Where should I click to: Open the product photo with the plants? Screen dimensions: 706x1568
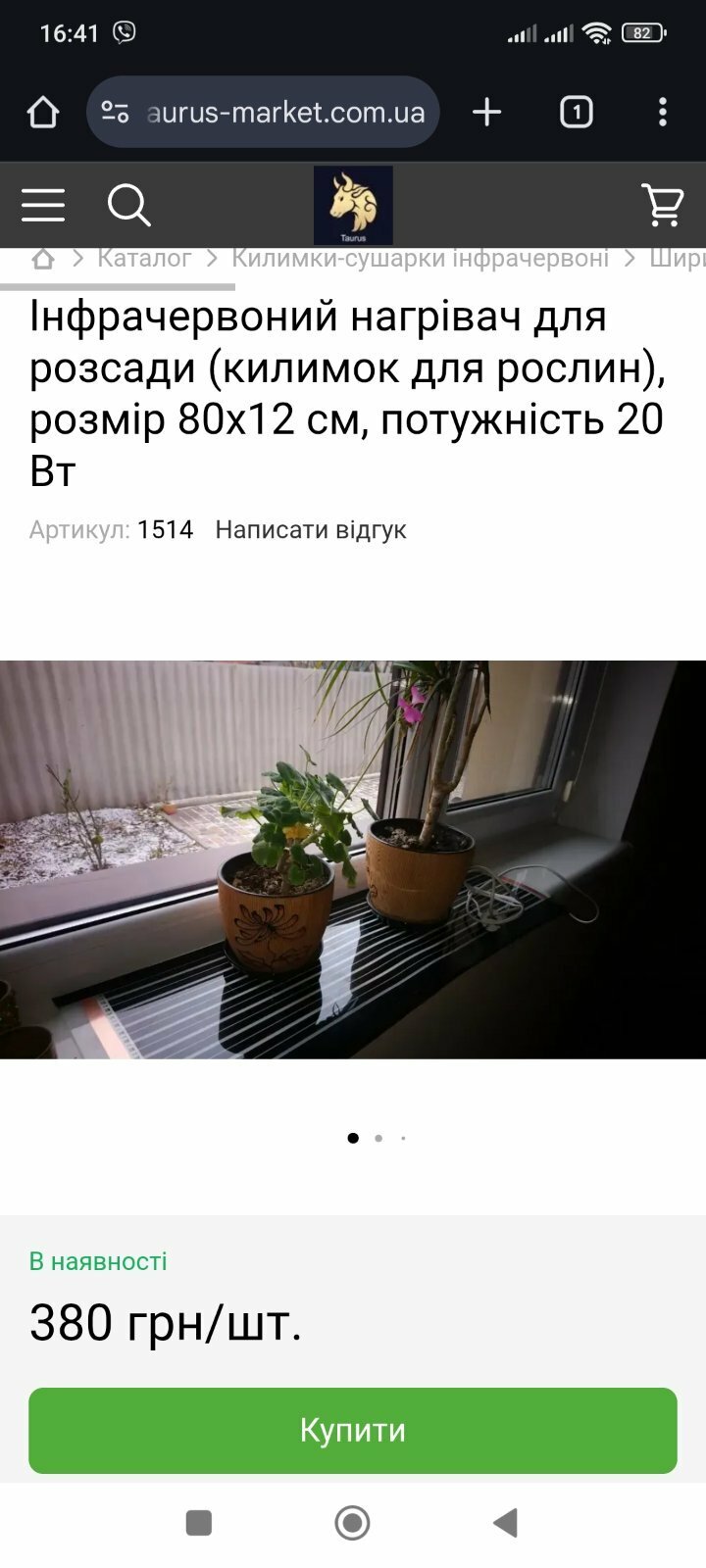click(353, 859)
